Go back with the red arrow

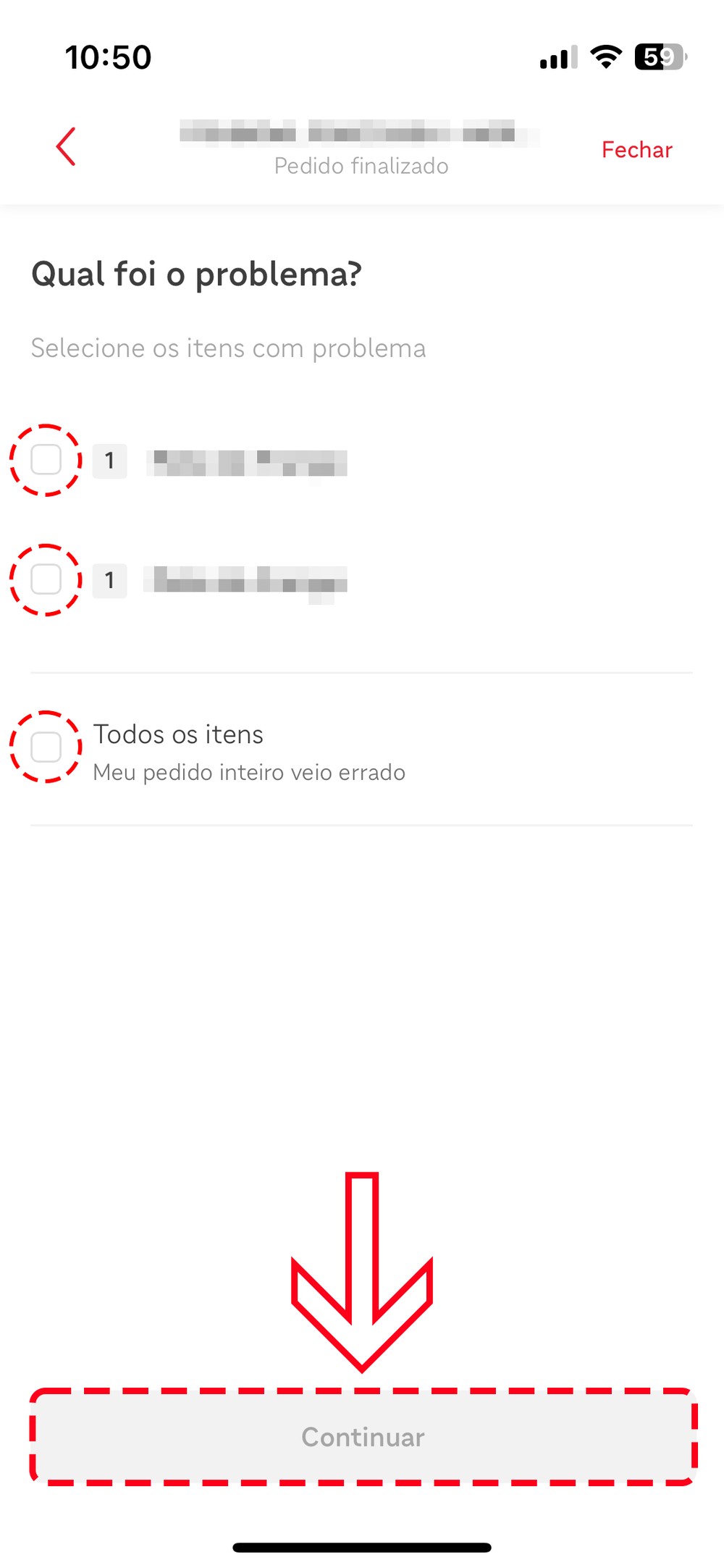(66, 147)
